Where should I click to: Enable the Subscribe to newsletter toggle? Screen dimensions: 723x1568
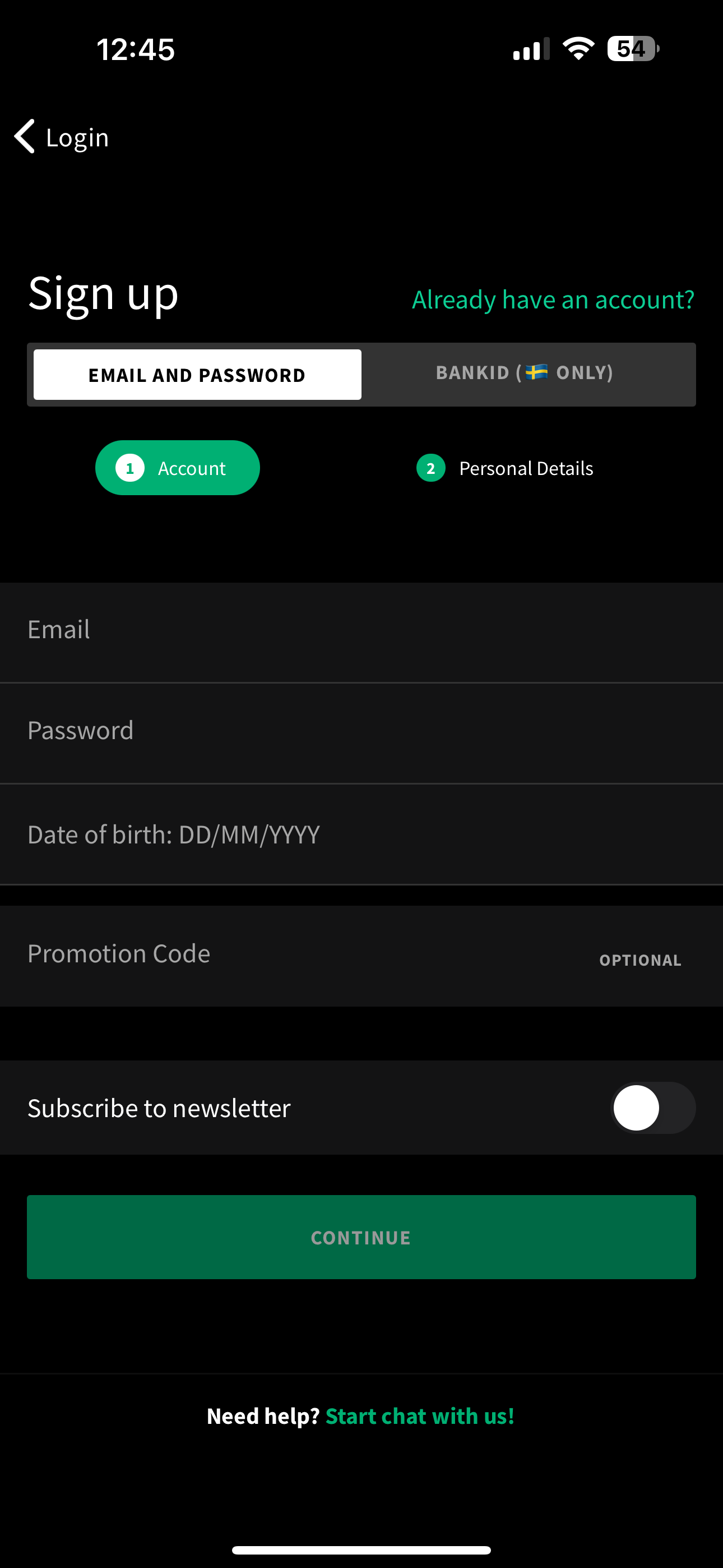(651, 1108)
